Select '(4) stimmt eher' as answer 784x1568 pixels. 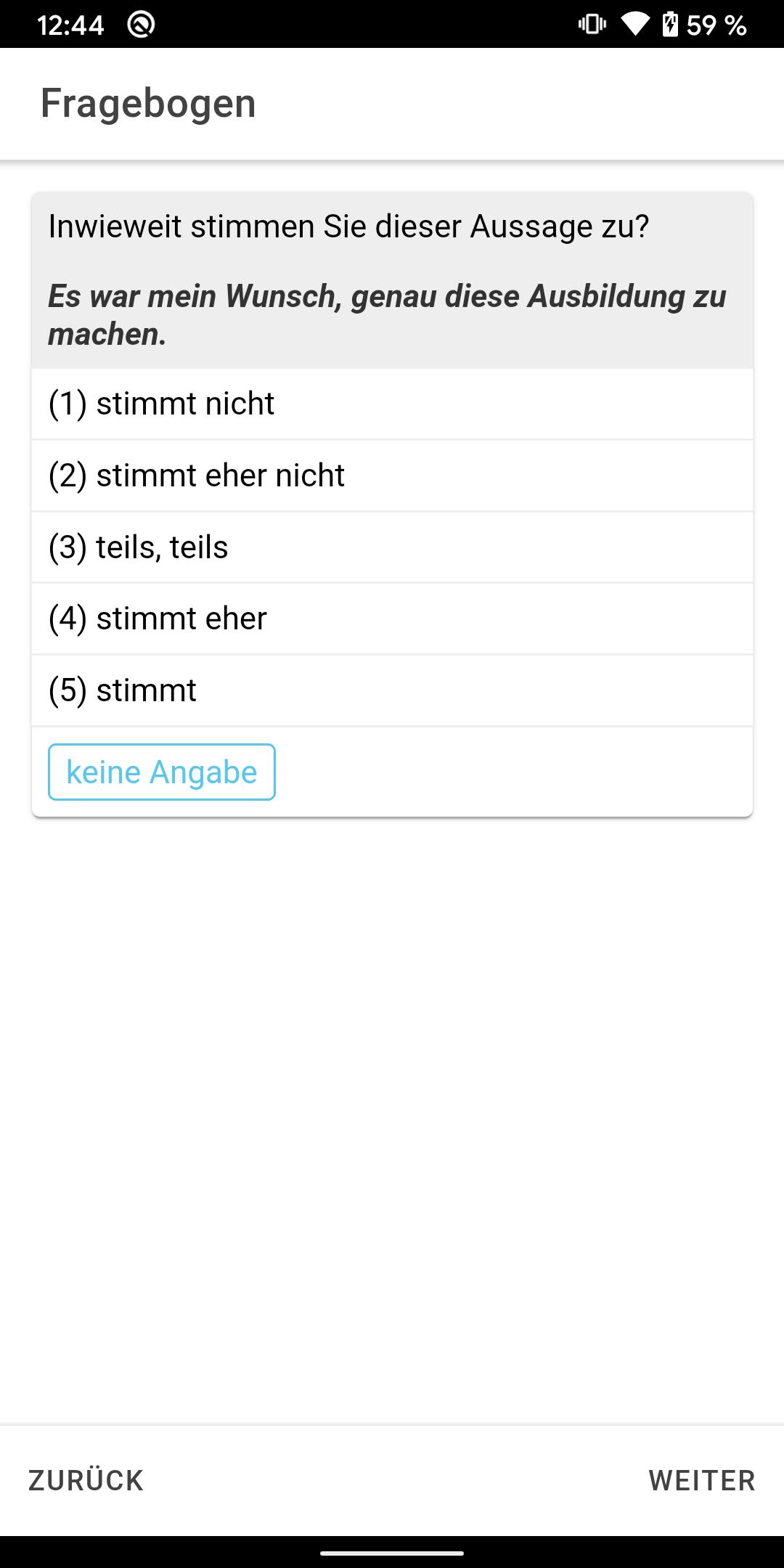[x=392, y=618]
